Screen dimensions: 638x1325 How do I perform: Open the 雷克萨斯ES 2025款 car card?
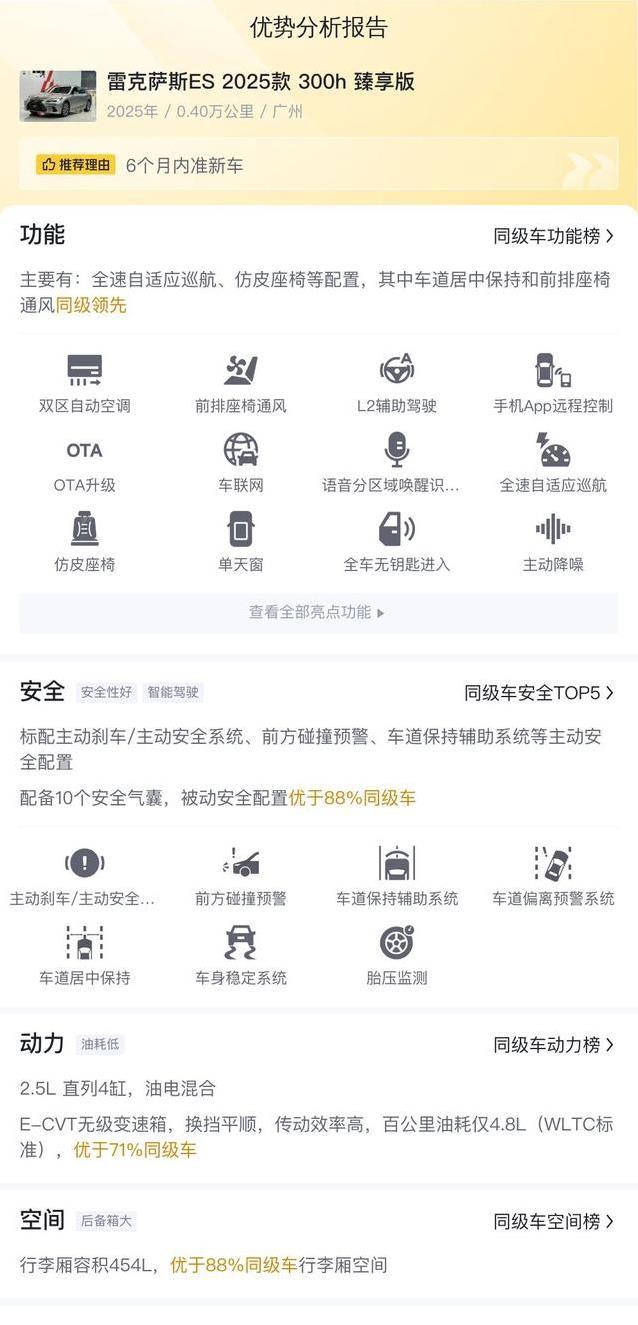tap(318, 95)
